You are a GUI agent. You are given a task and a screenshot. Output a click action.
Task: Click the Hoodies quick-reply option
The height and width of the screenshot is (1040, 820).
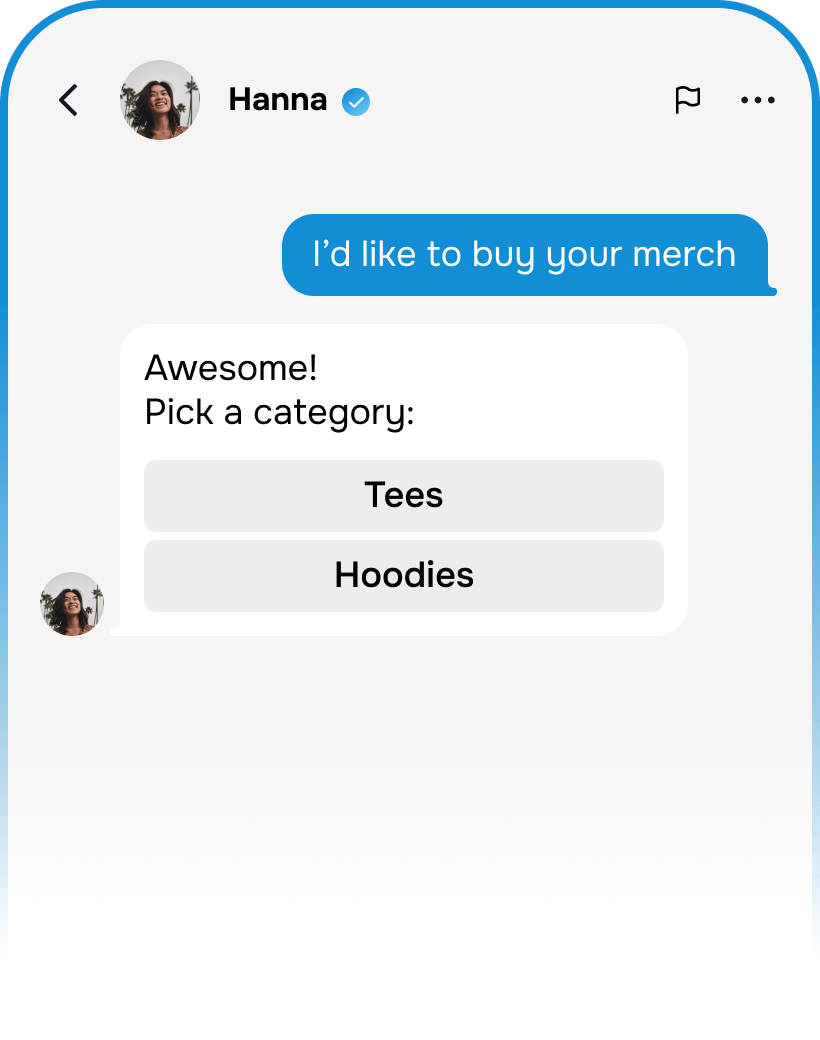404,576
